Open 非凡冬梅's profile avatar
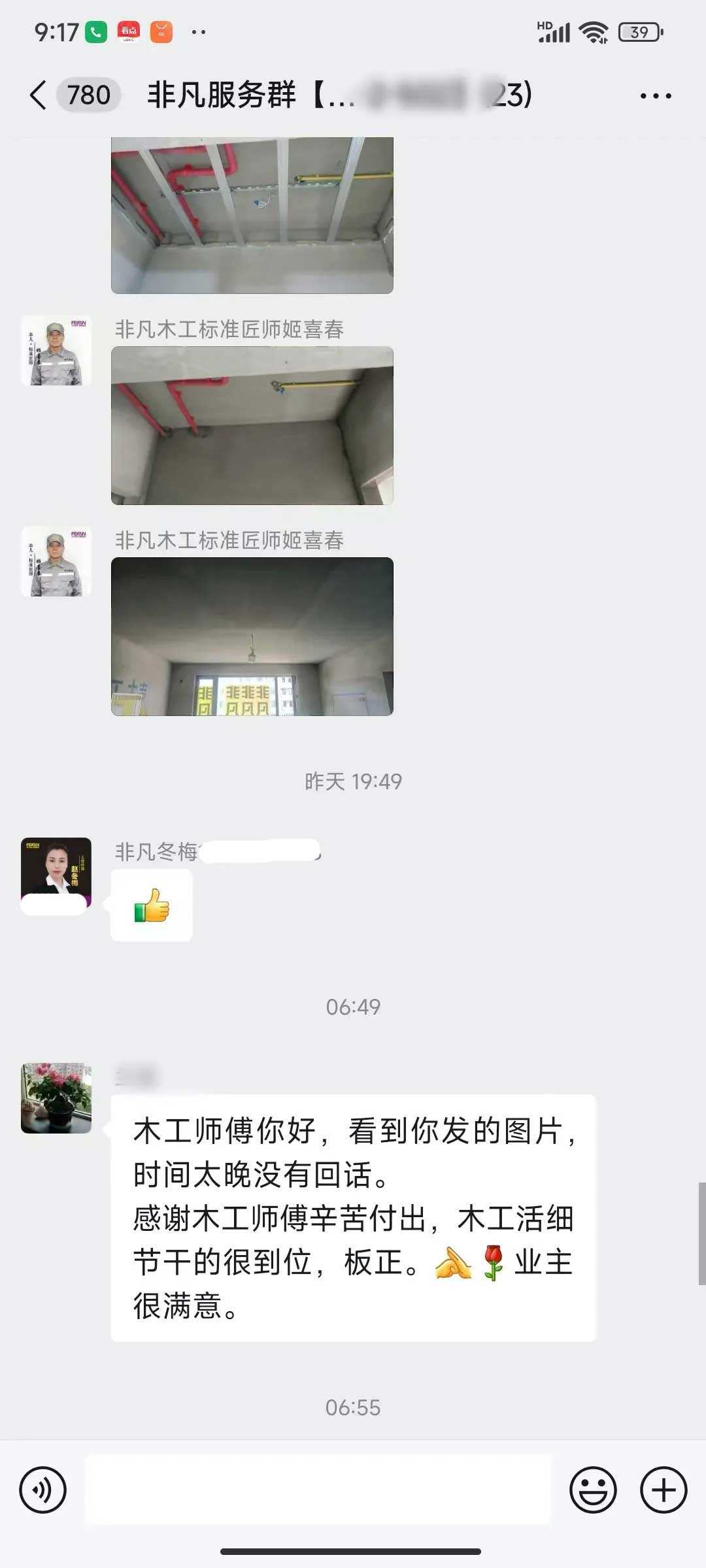Screen dimensions: 706x1568 pos(56,873)
